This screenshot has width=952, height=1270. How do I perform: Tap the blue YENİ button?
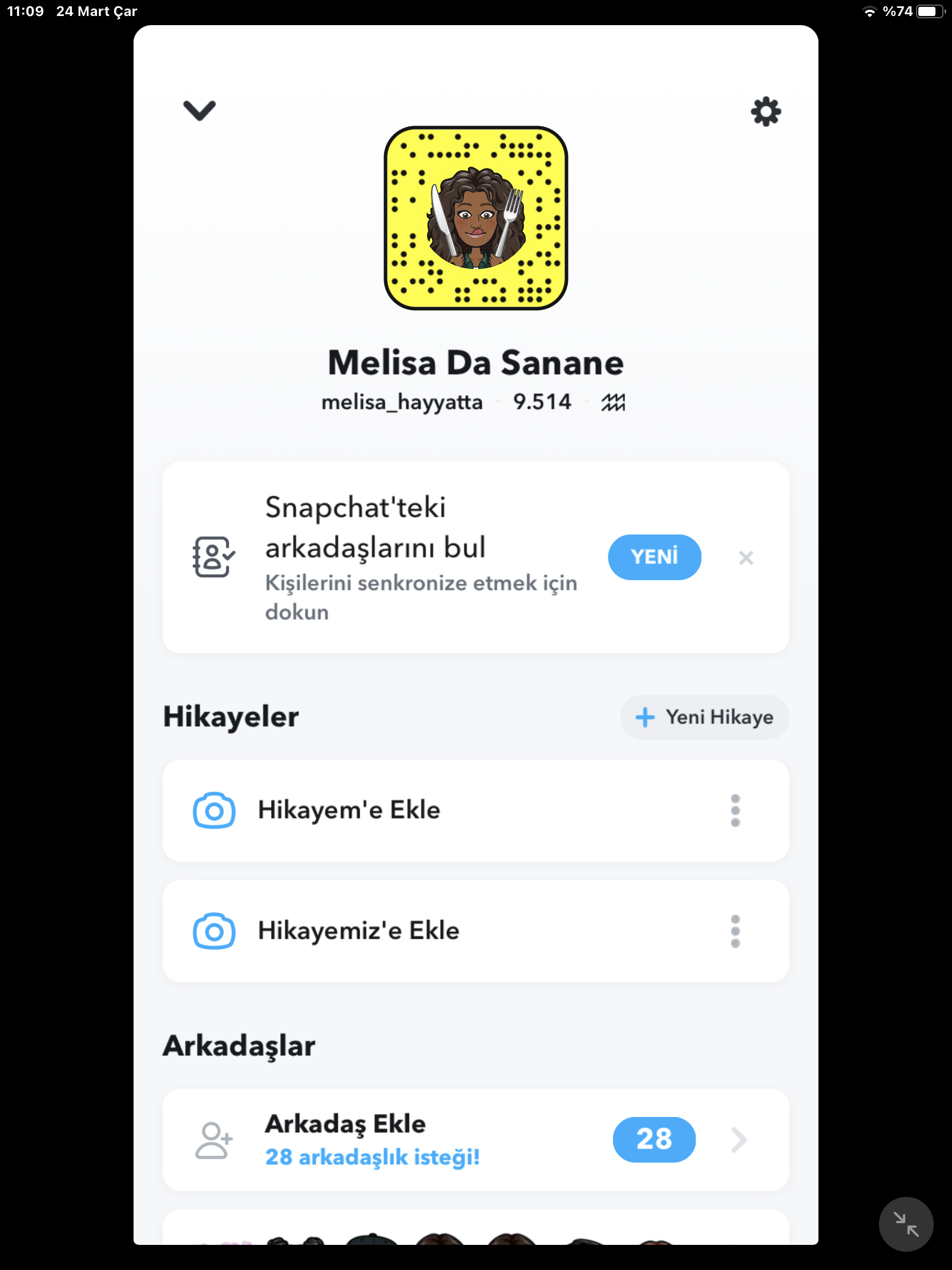click(x=654, y=557)
